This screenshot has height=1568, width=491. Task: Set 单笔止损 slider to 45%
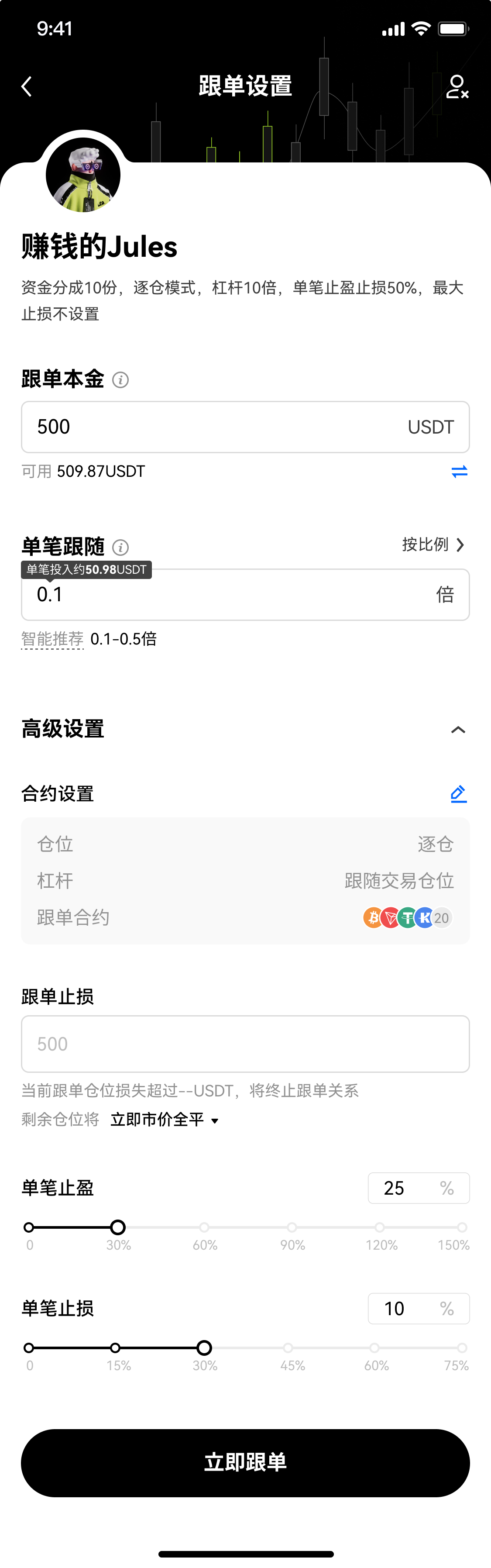[288, 1348]
